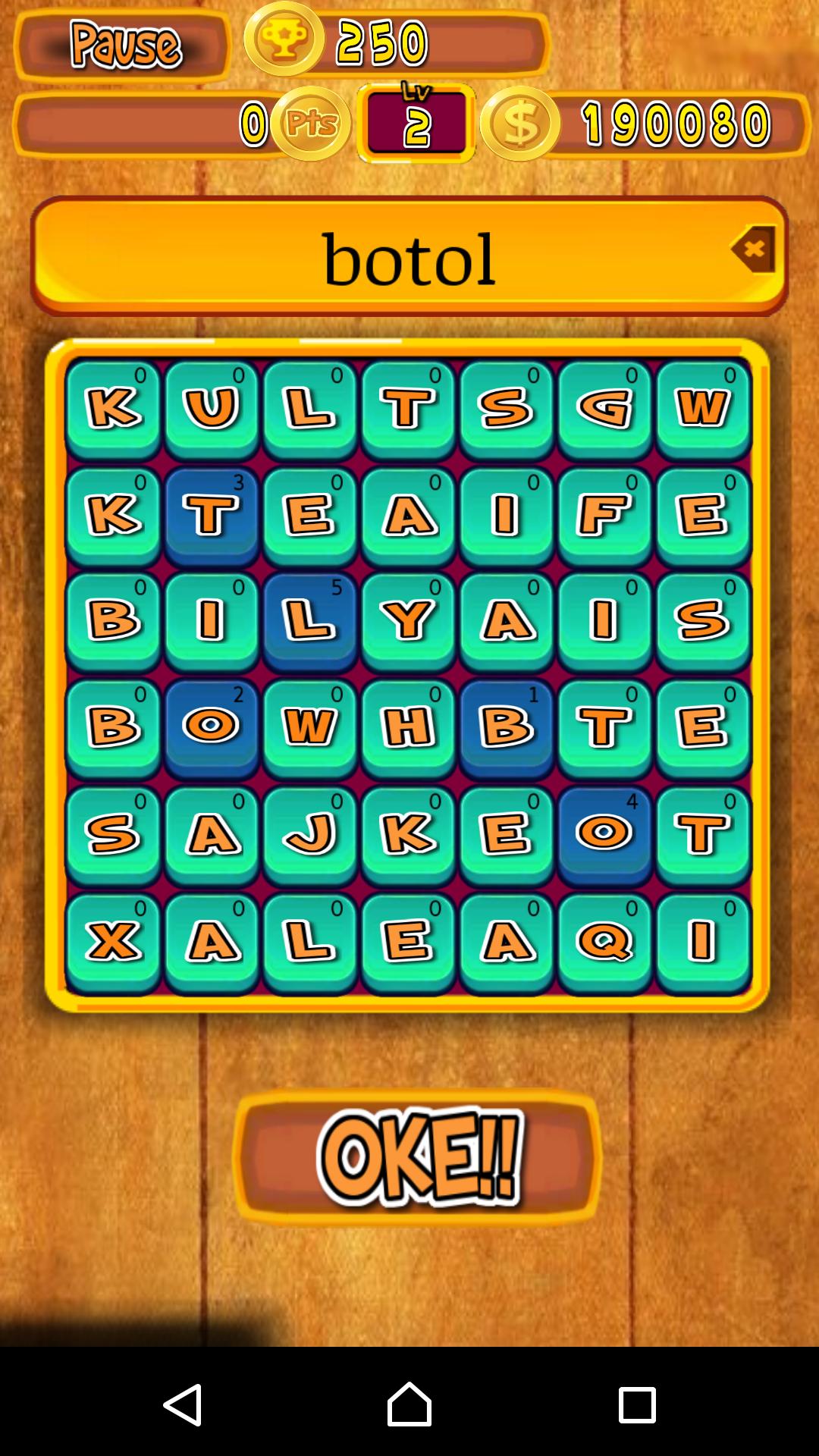Submit the word with OKE!!
This screenshot has height=1456, width=819.
pyautogui.click(x=419, y=1157)
